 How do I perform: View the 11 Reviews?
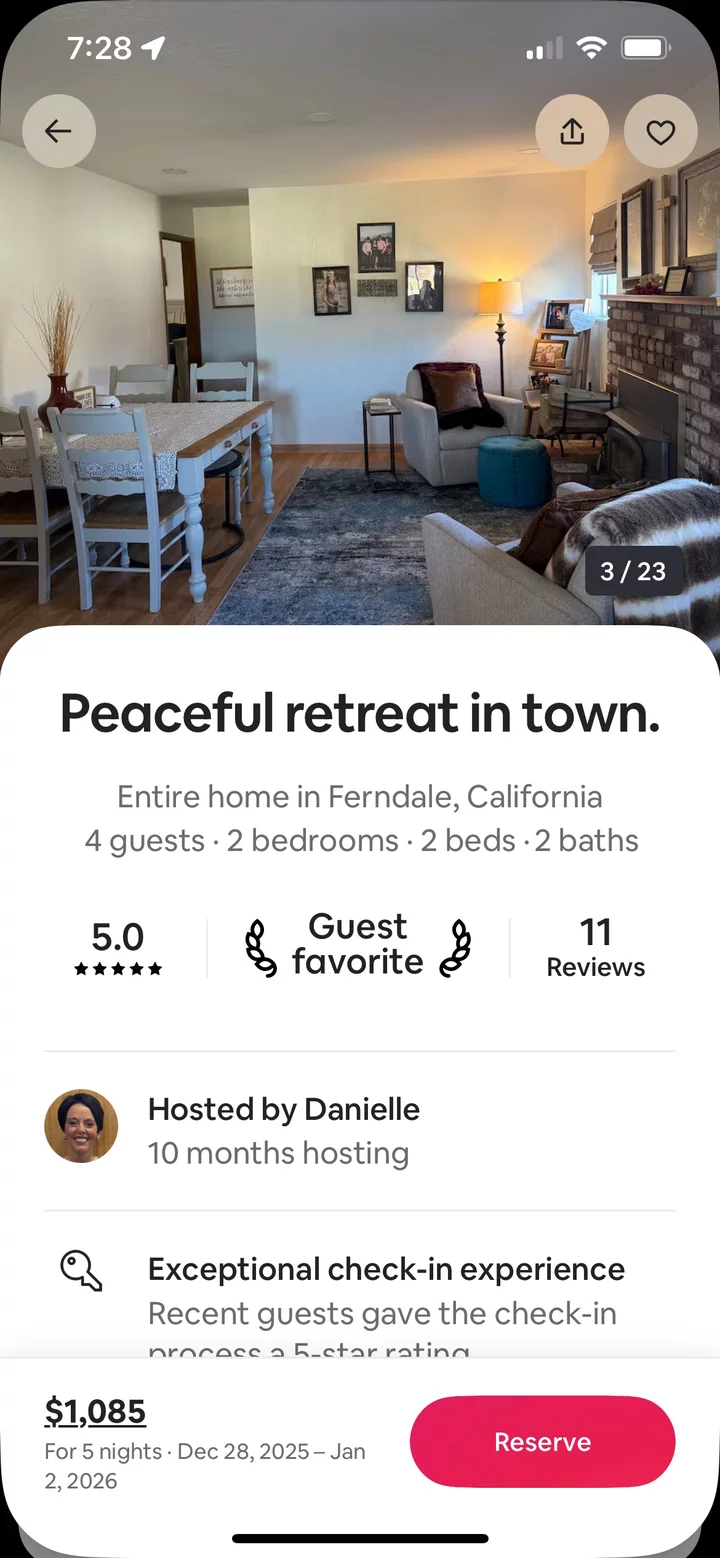pos(595,947)
